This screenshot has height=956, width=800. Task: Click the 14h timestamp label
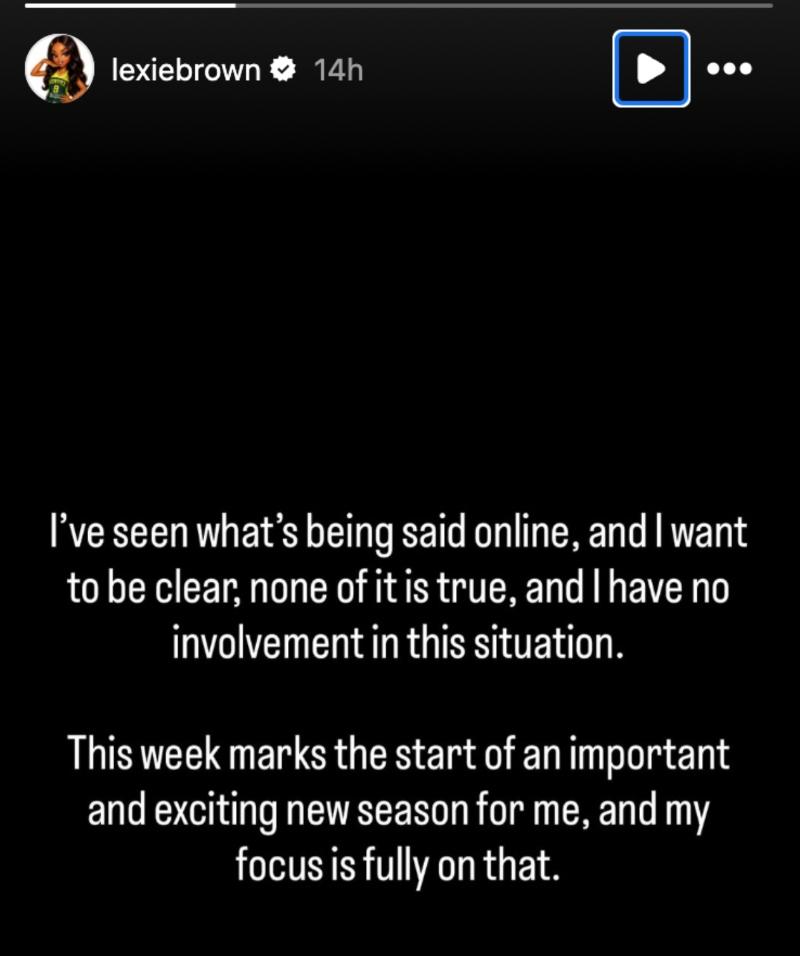coord(337,69)
